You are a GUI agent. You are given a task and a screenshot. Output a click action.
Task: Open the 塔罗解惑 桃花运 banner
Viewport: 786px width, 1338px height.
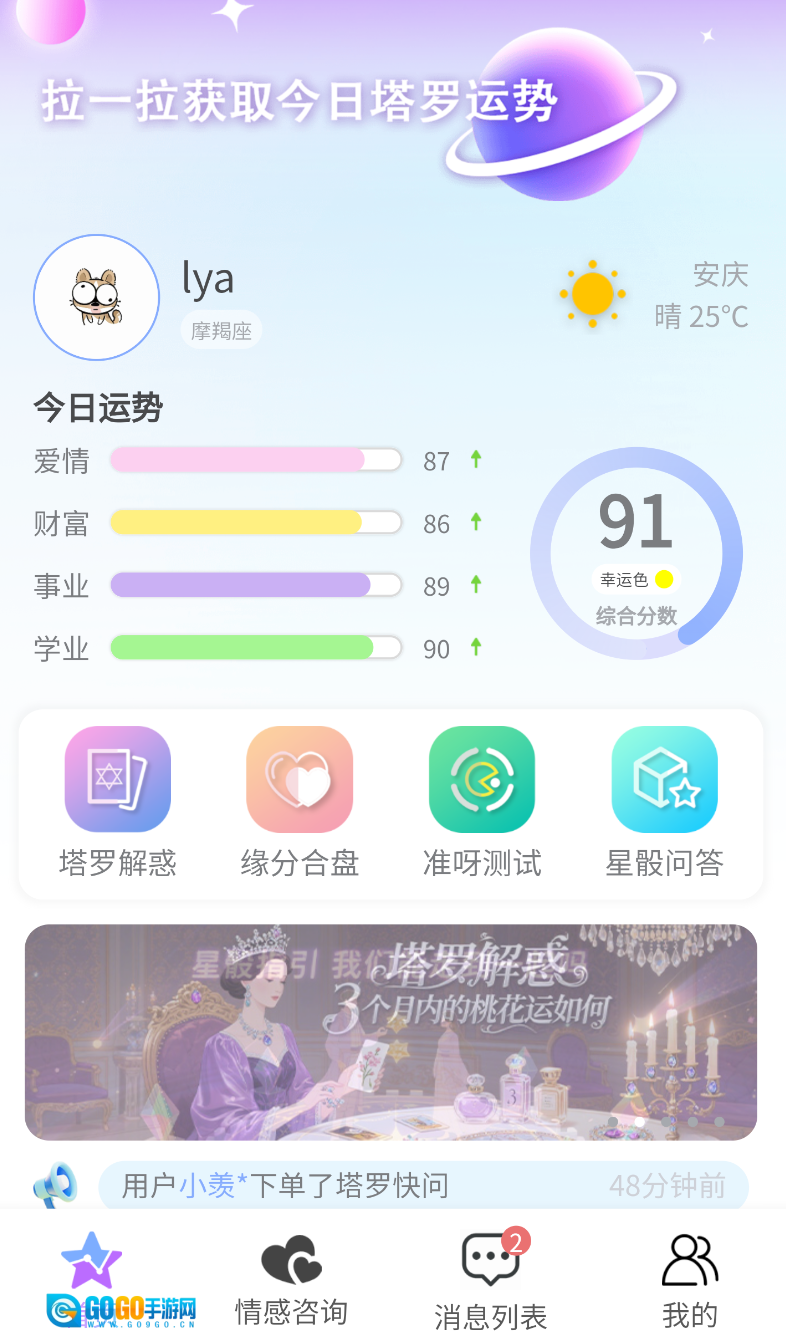click(391, 1031)
